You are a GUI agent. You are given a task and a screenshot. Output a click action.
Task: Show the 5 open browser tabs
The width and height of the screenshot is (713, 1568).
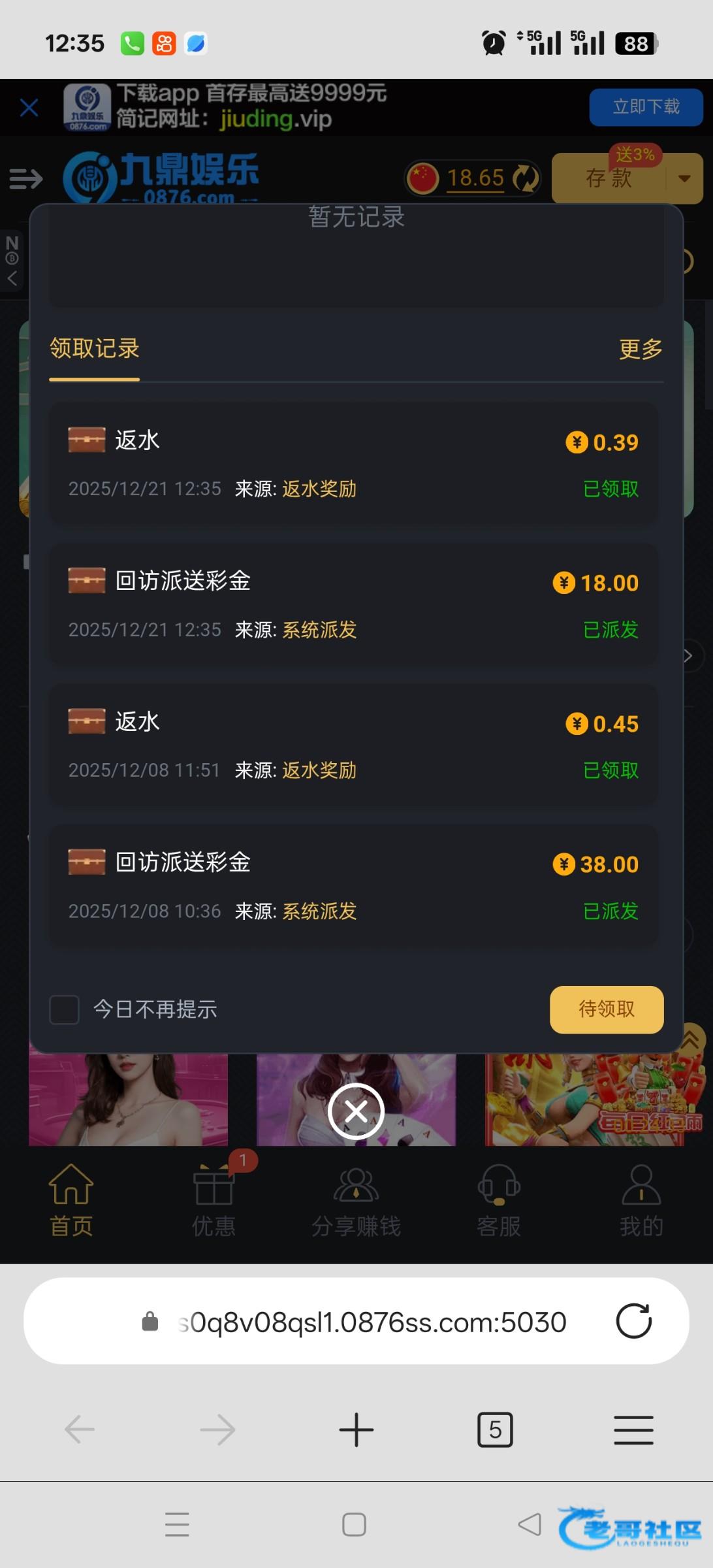click(x=495, y=1429)
